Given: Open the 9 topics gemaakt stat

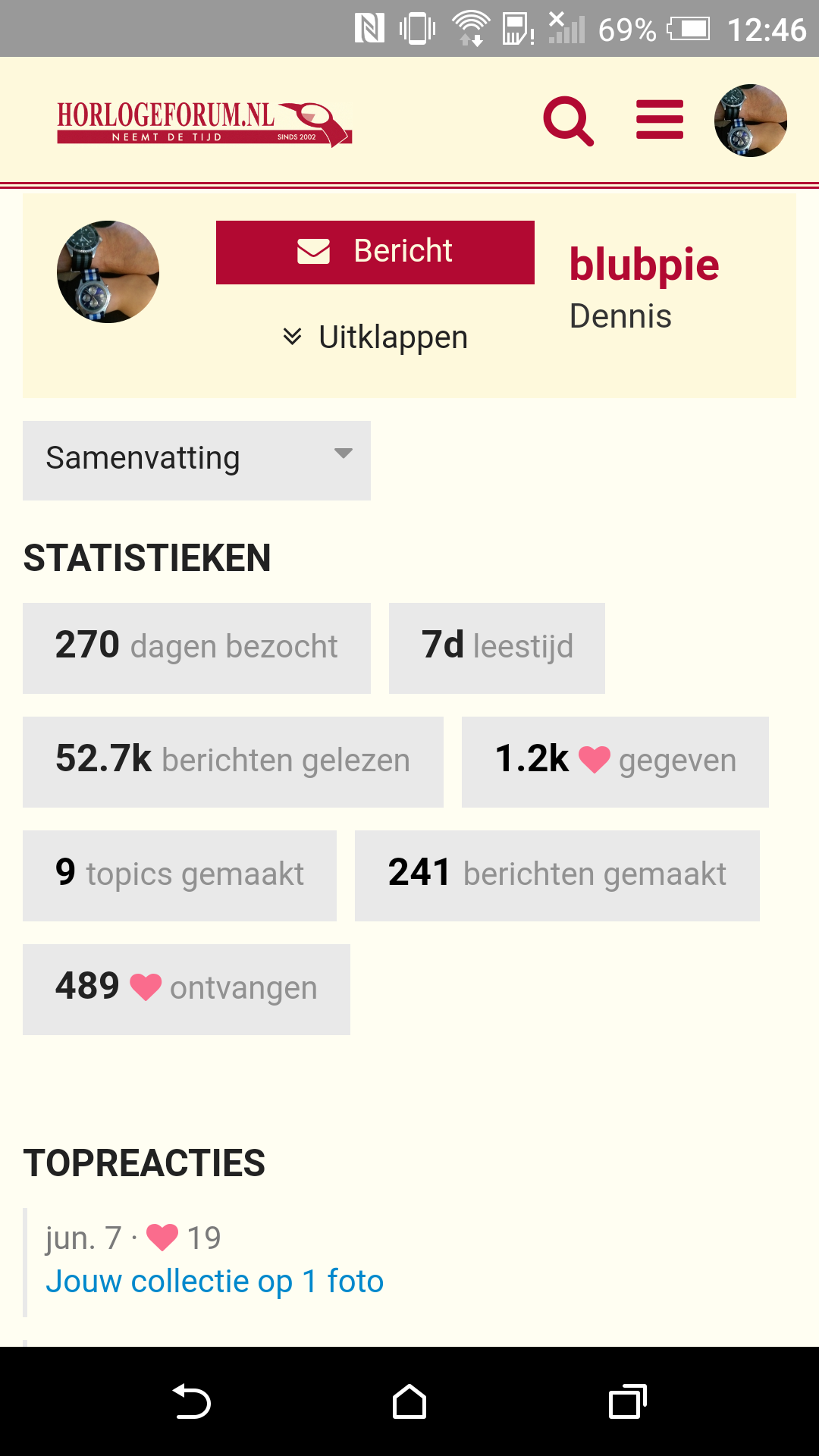Looking at the screenshot, I should (x=180, y=875).
